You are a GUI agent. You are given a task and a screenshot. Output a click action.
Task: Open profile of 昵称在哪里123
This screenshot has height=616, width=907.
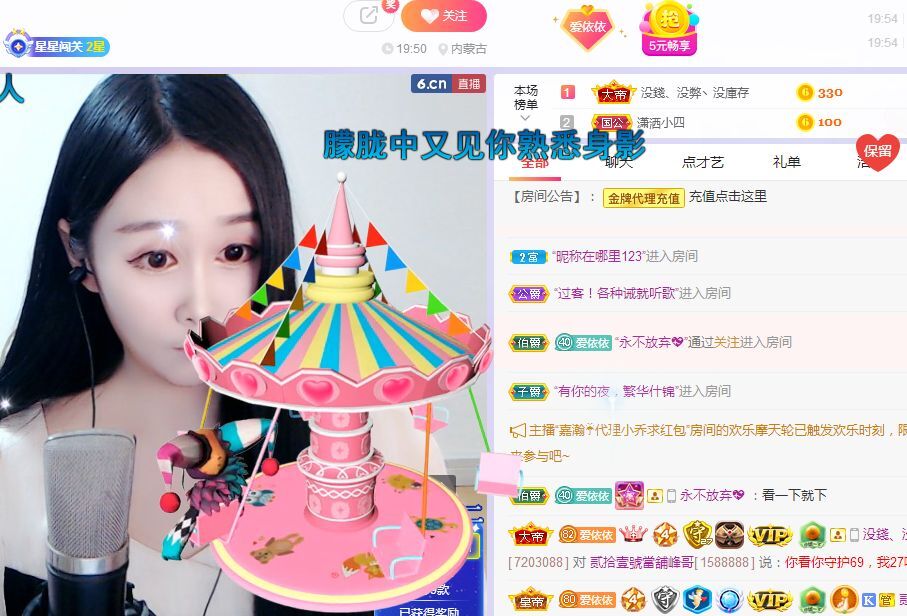(599, 257)
